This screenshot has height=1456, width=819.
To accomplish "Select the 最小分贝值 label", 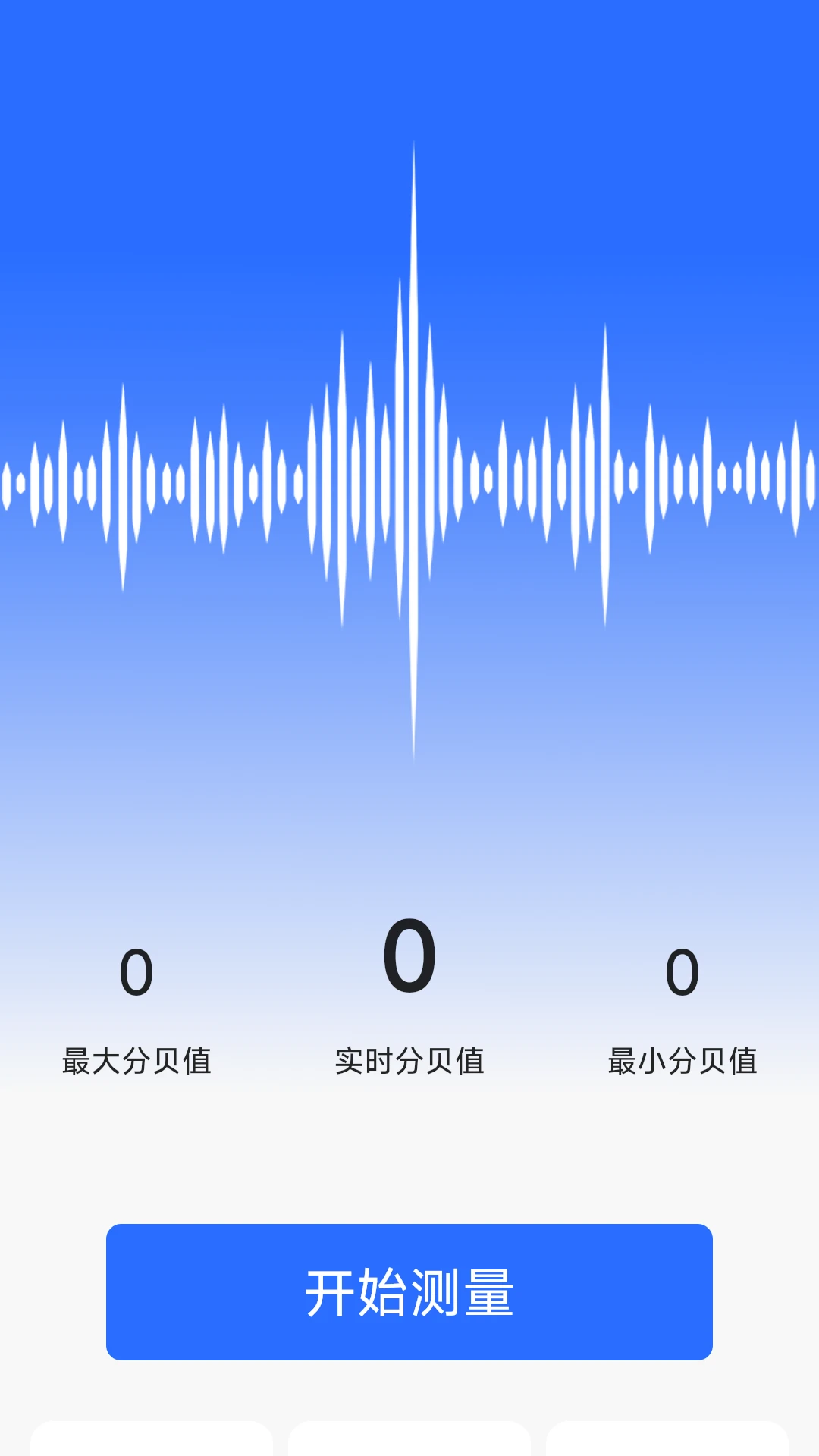I will pyautogui.click(x=681, y=1061).
